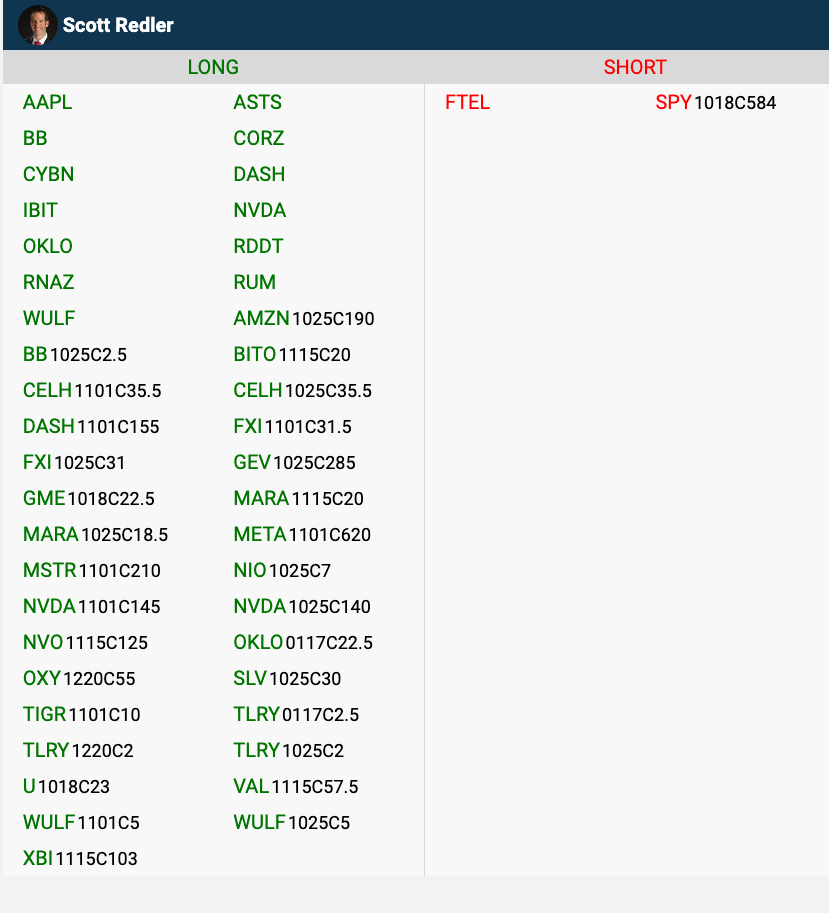The height and width of the screenshot is (913, 829).
Task: Tap the IBIT ticker link
Action: tap(40, 211)
